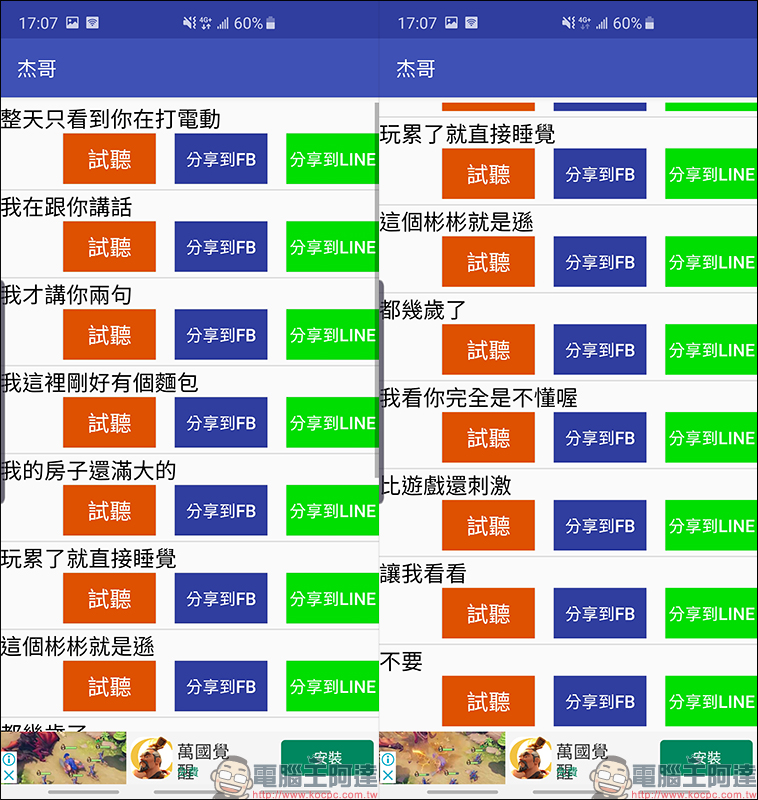The image size is (758, 800).
Task: Share 讓我看看 to LINE
Action: [x=711, y=614]
